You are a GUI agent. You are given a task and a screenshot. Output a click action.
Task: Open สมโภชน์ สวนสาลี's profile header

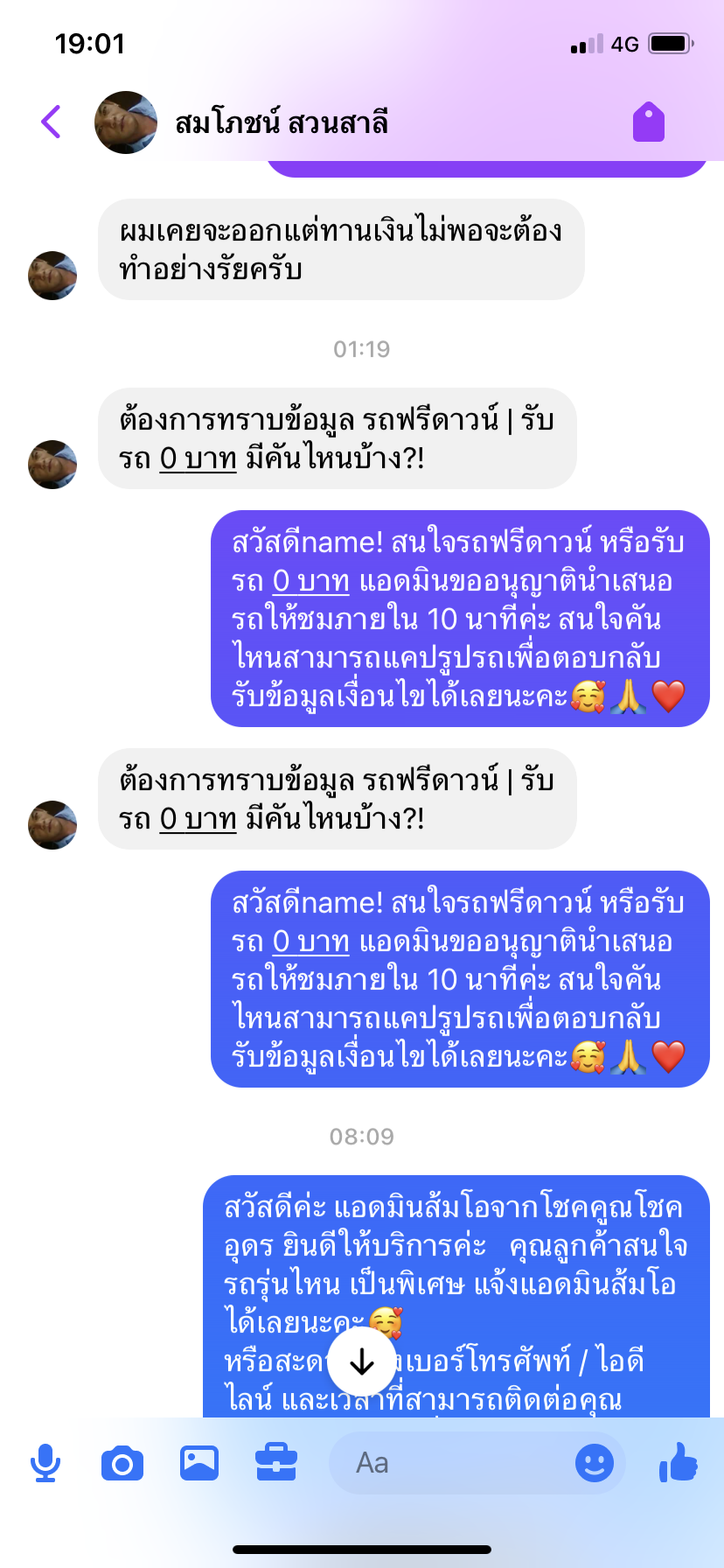point(280,122)
